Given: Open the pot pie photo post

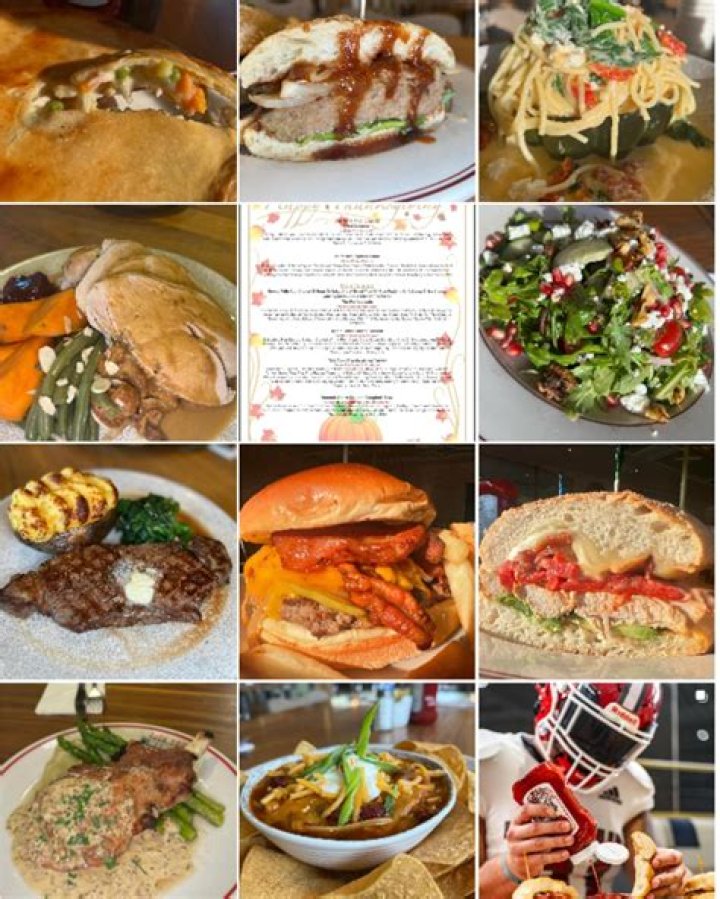Looking at the screenshot, I should tap(118, 100).
